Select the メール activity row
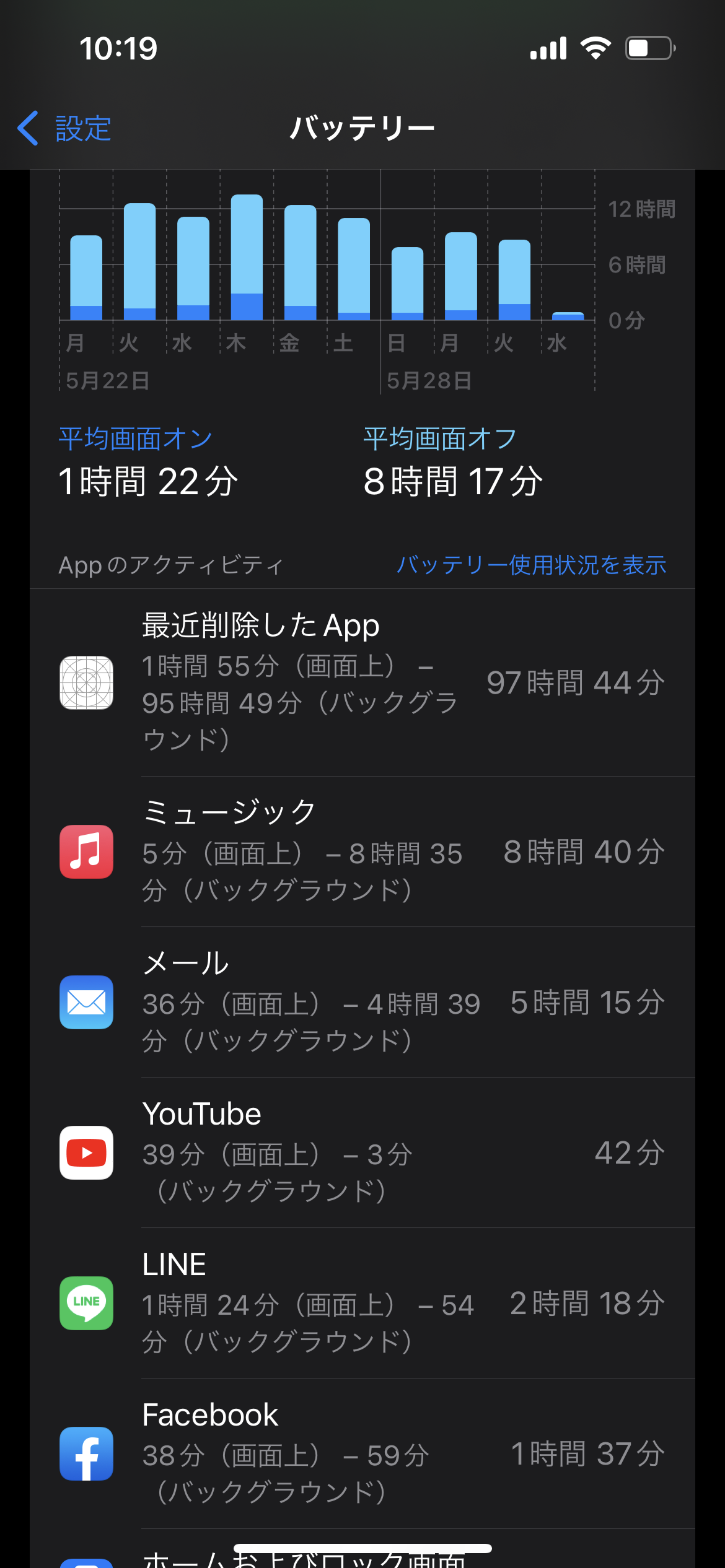 point(362,1002)
